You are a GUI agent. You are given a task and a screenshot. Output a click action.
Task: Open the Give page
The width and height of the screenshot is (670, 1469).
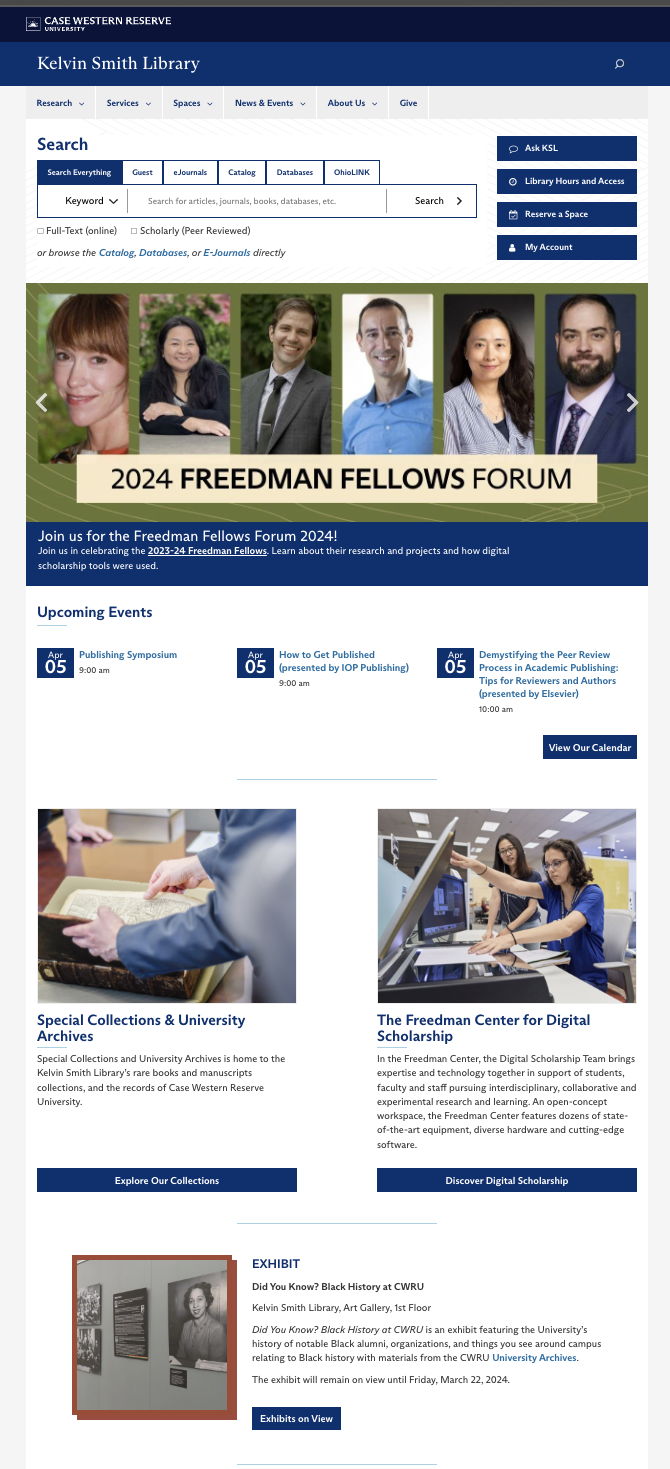click(x=408, y=103)
